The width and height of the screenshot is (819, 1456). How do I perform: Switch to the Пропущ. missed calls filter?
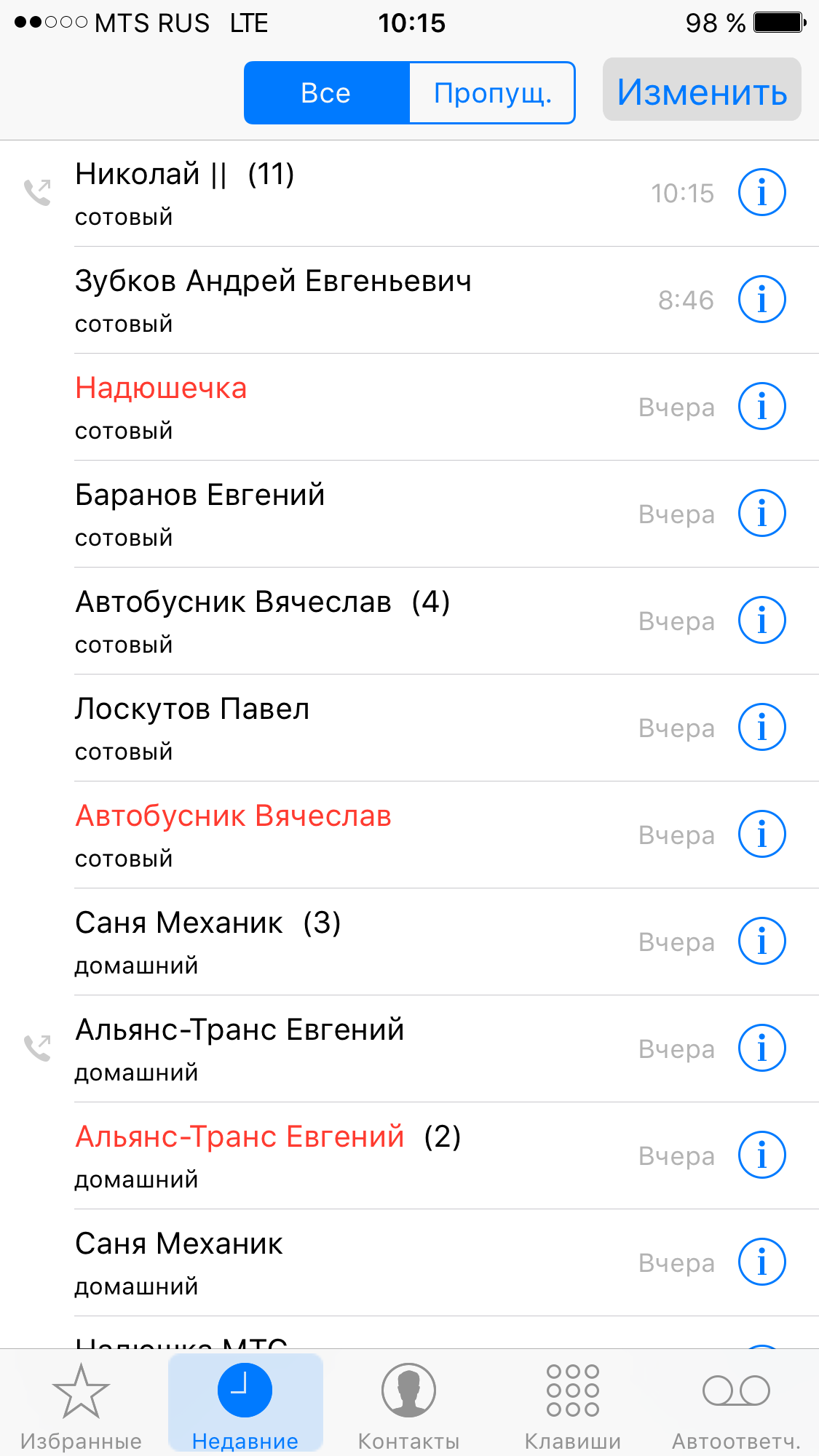492,93
